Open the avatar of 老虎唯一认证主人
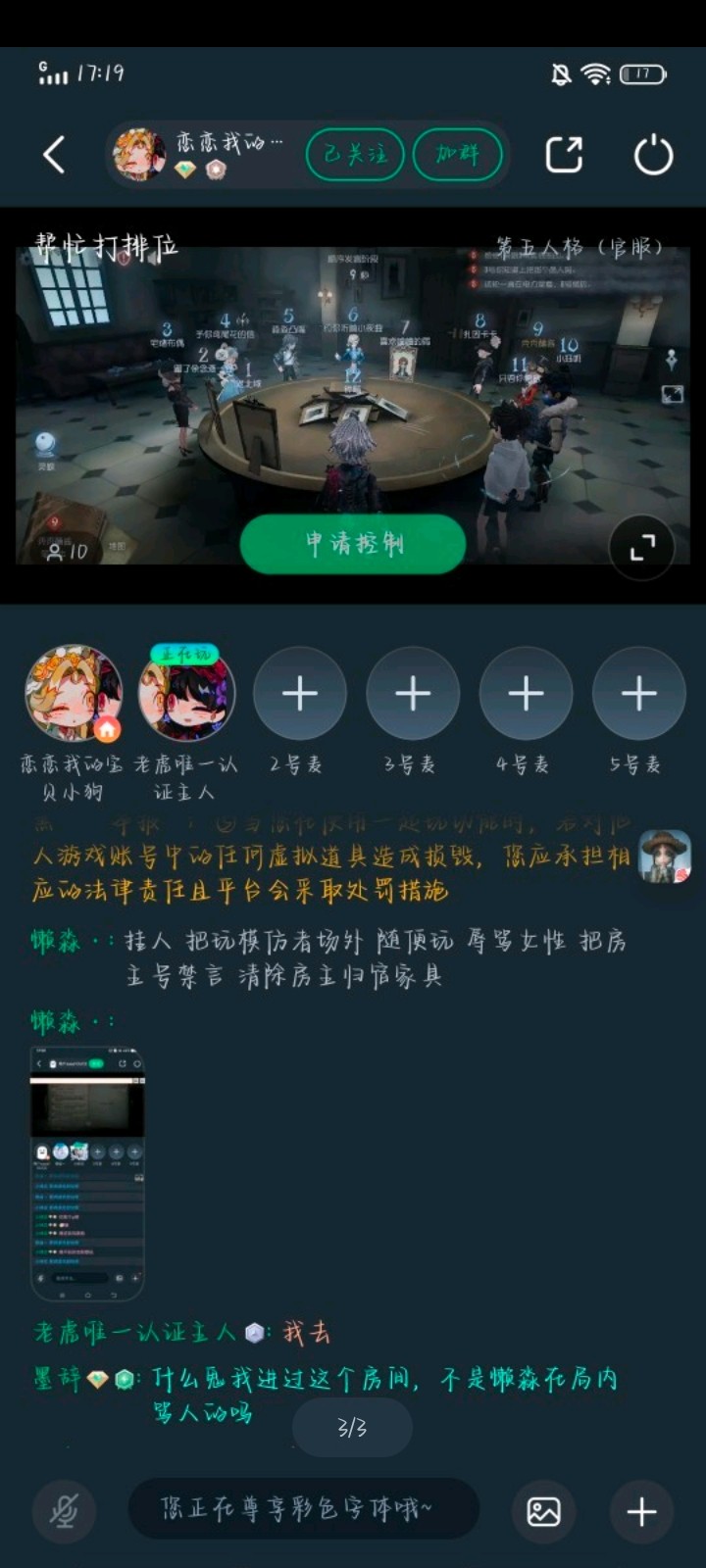The width and height of the screenshot is (706, 1568). [x=186, y=694]
